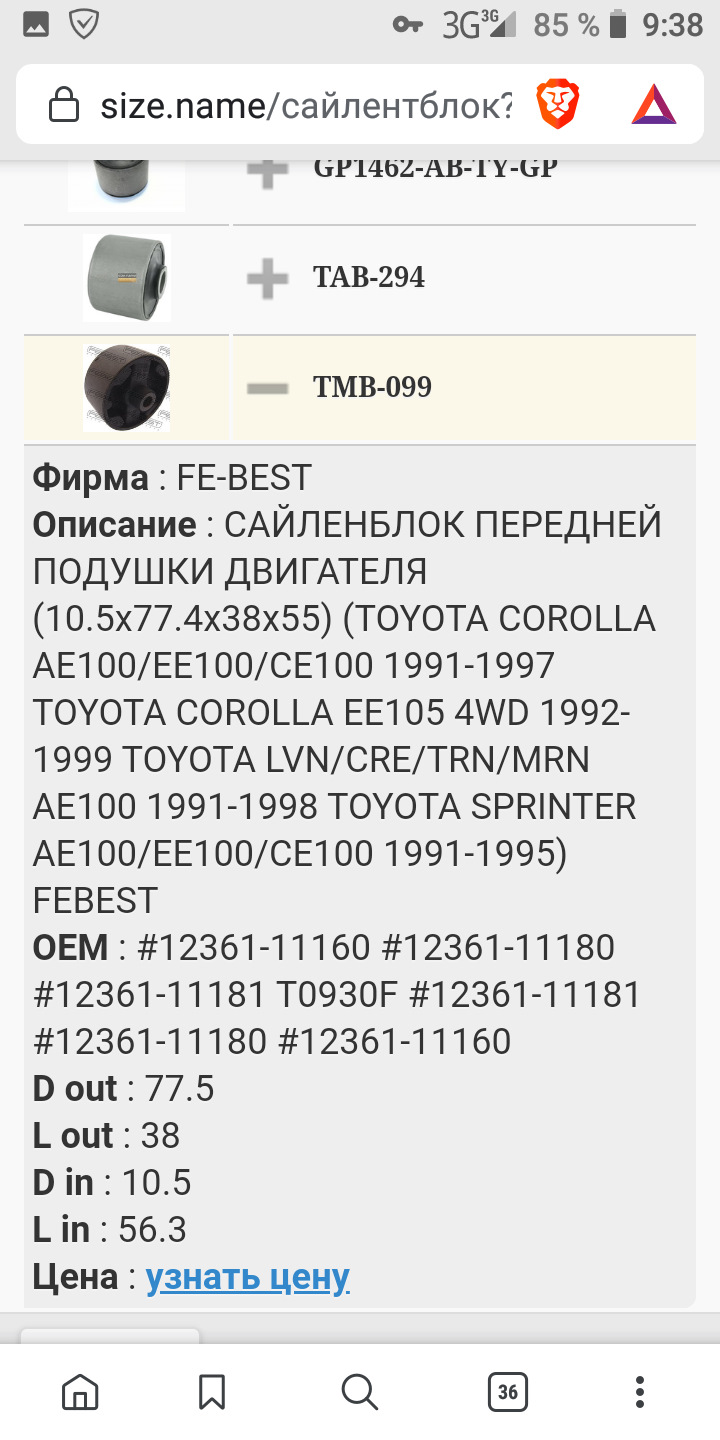Open the Brave Shields icon in address bar
The width and height of the screenshot is (720, 1440).
(560, 102)
